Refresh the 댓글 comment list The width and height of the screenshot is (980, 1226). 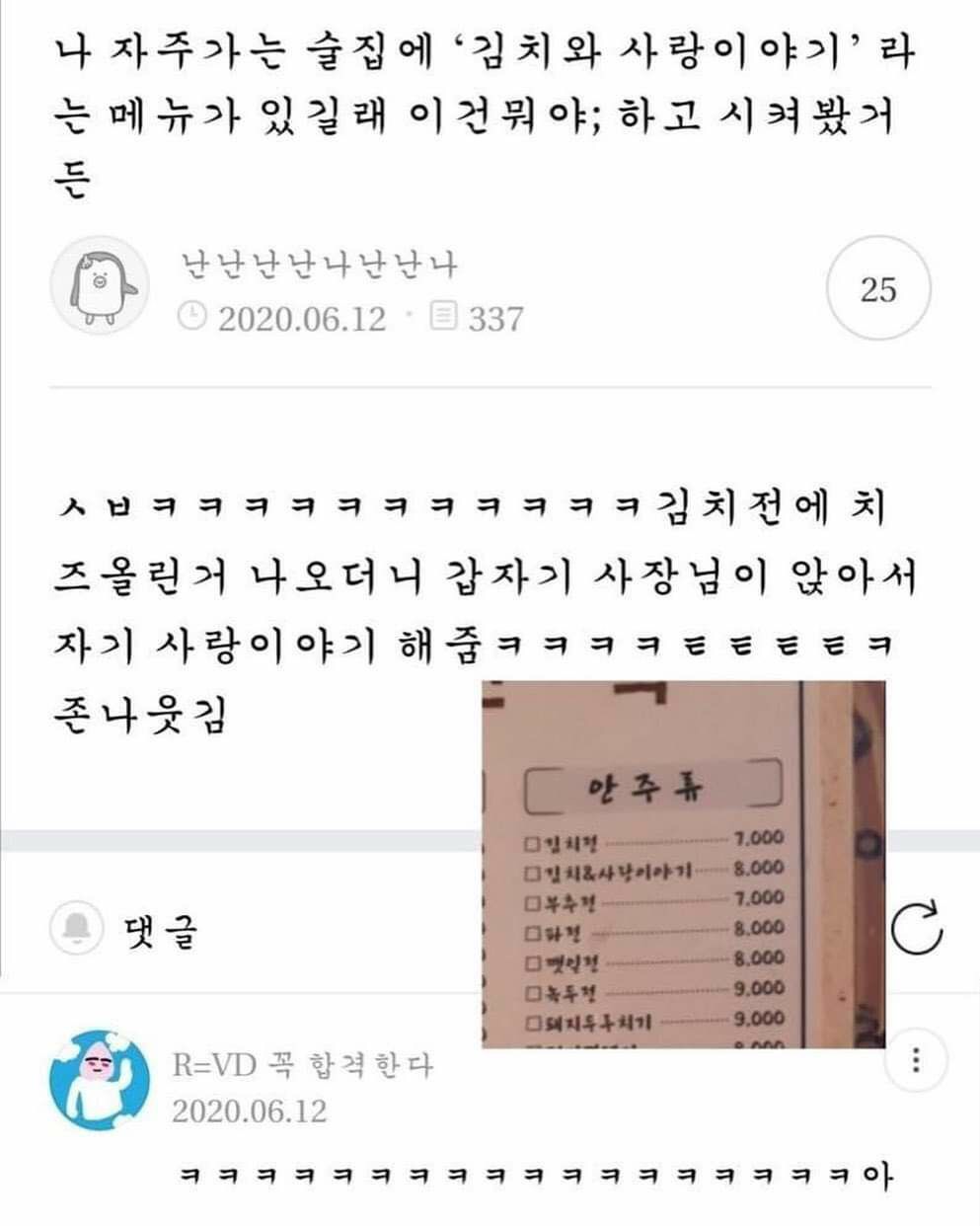917,929
